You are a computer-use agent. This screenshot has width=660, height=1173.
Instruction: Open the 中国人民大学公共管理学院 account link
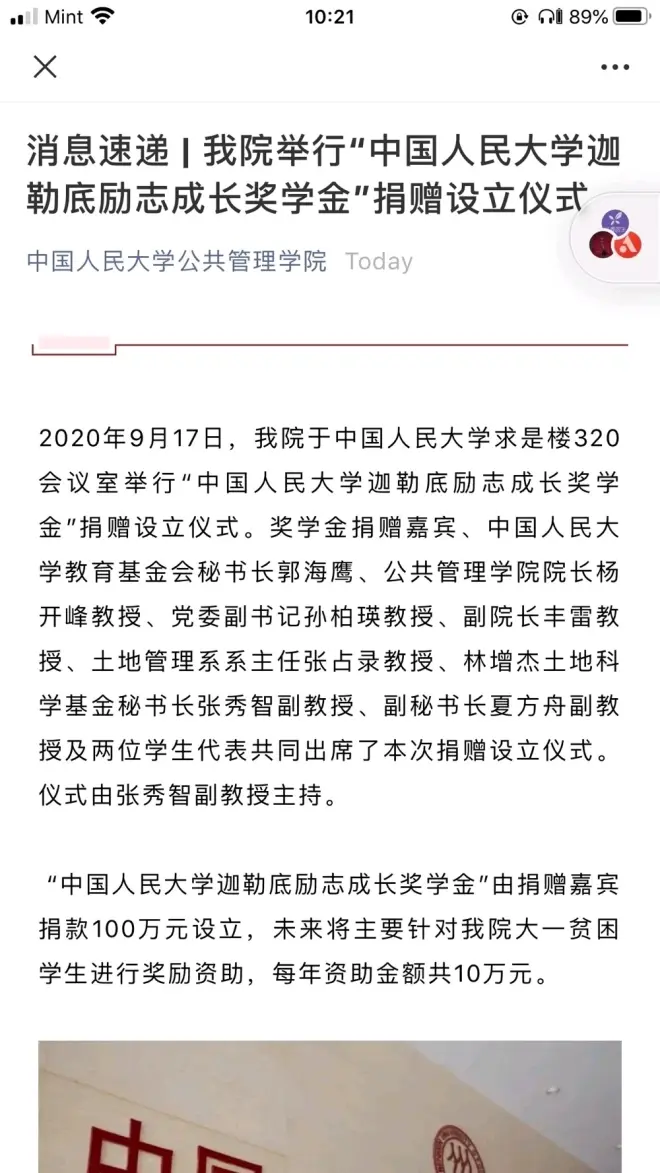tap(177, 261)
